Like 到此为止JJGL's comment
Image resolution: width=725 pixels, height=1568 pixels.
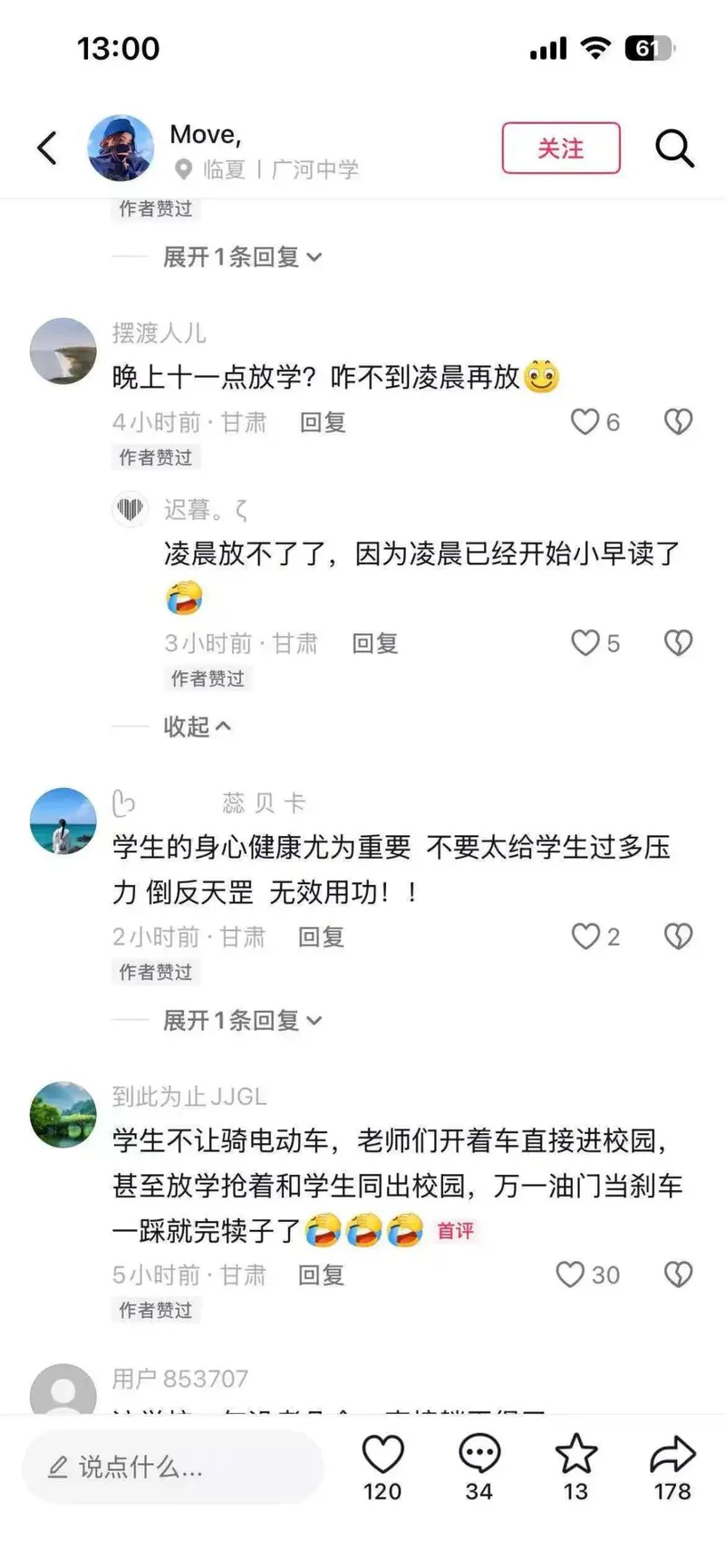coord(570,1275)
